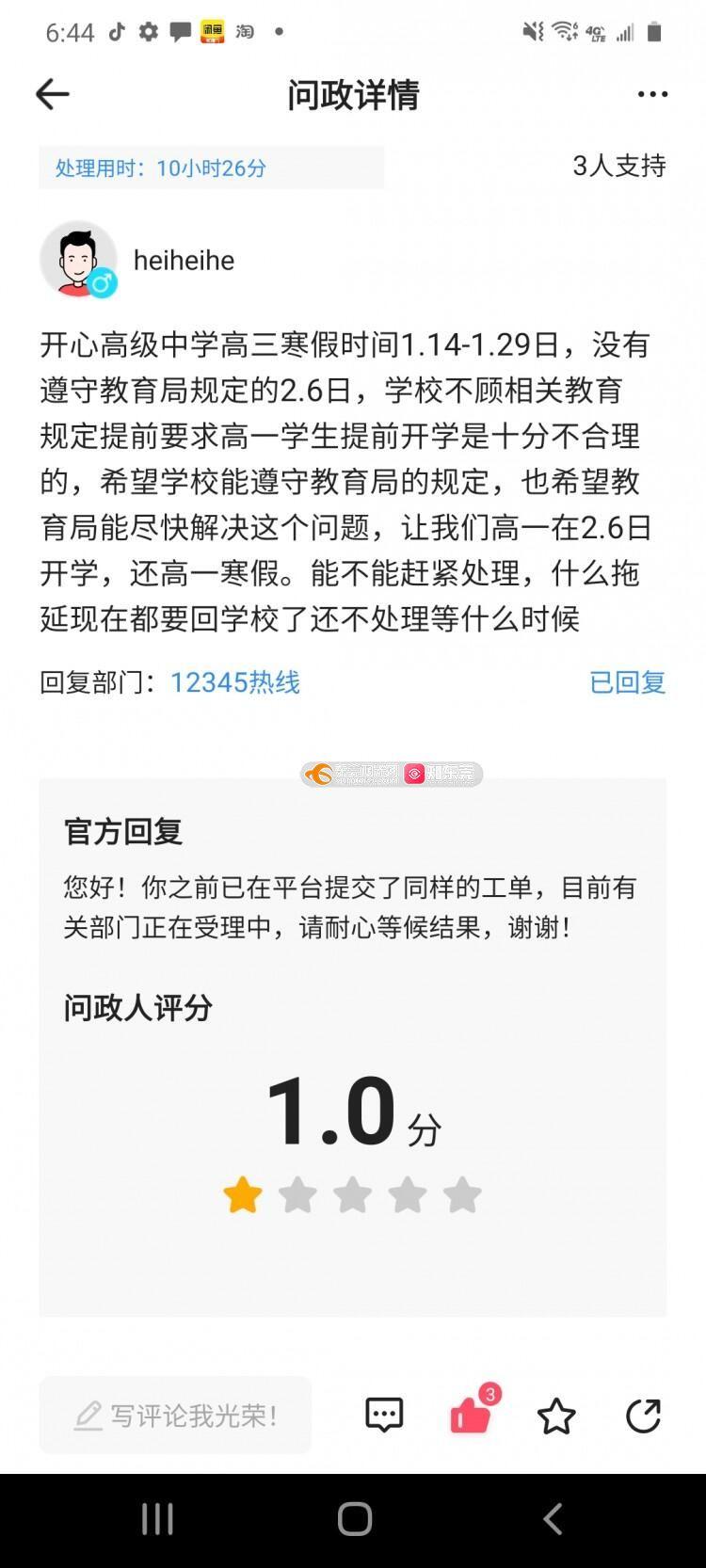Open the three-dot overflow menu
This screenshot has width=706, height=1568.
point(652,94)
